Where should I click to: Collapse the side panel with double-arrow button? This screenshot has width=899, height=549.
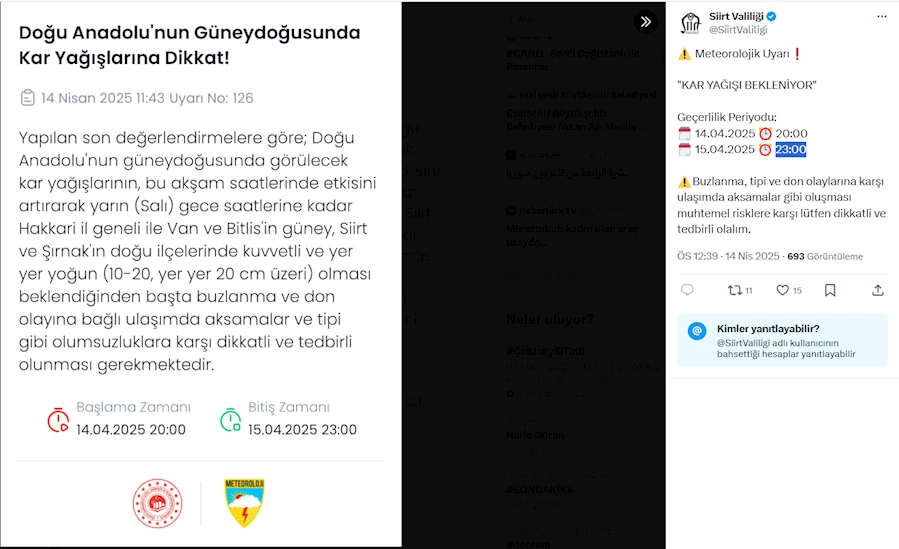point(645,21)
